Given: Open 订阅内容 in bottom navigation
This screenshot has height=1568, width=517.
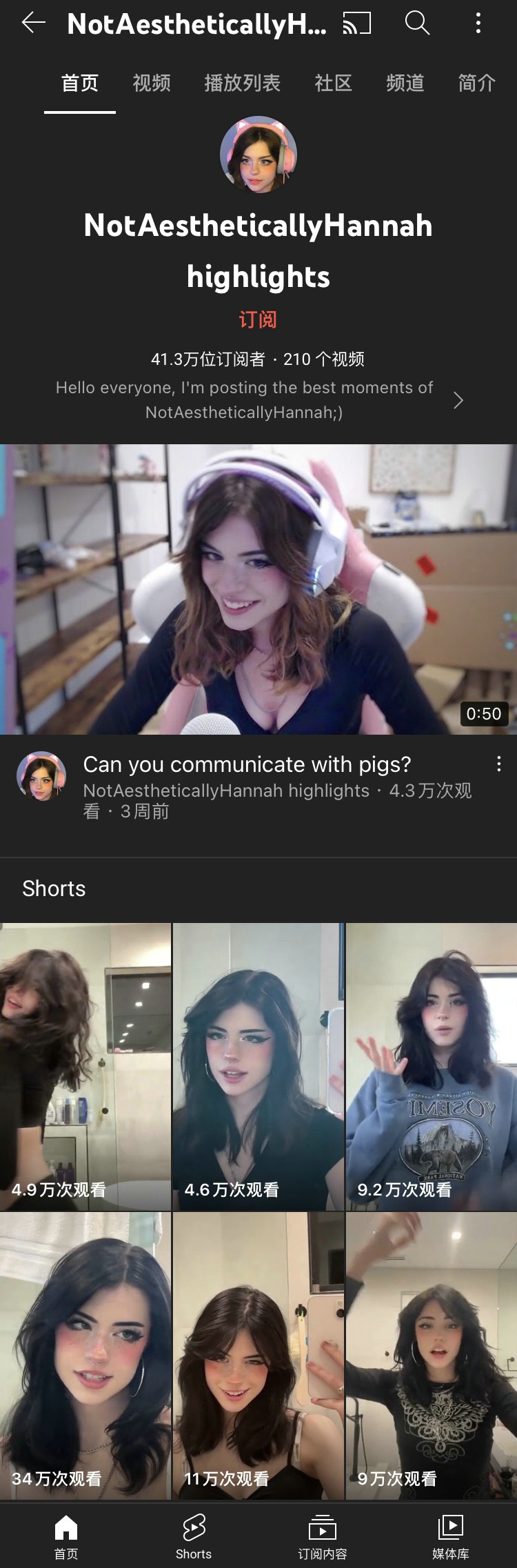Looking at the screenshot, I should tap(322, 1536).
